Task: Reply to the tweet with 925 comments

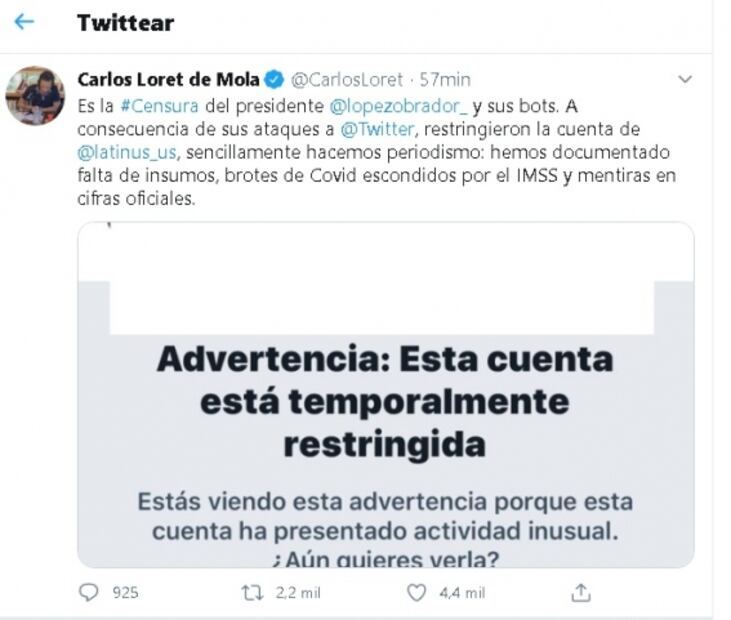Action: 90,593
